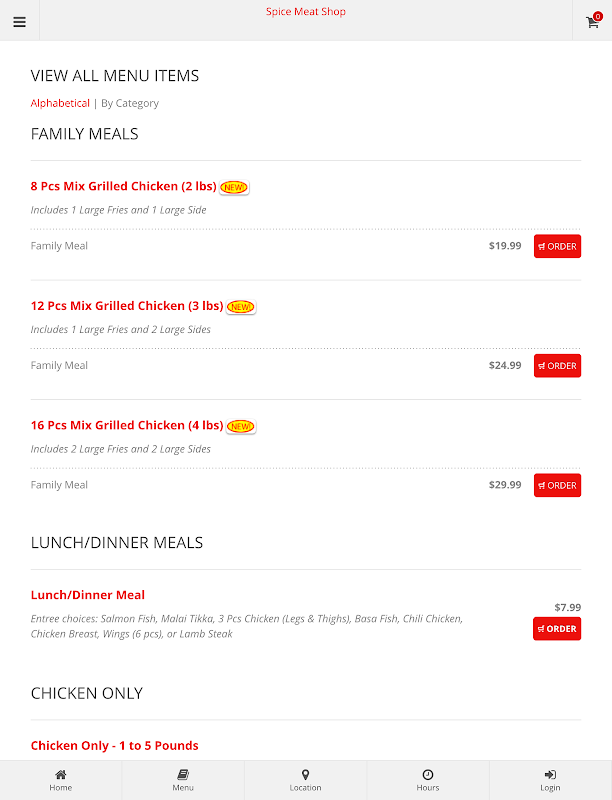View store Hours

[428, 780]
